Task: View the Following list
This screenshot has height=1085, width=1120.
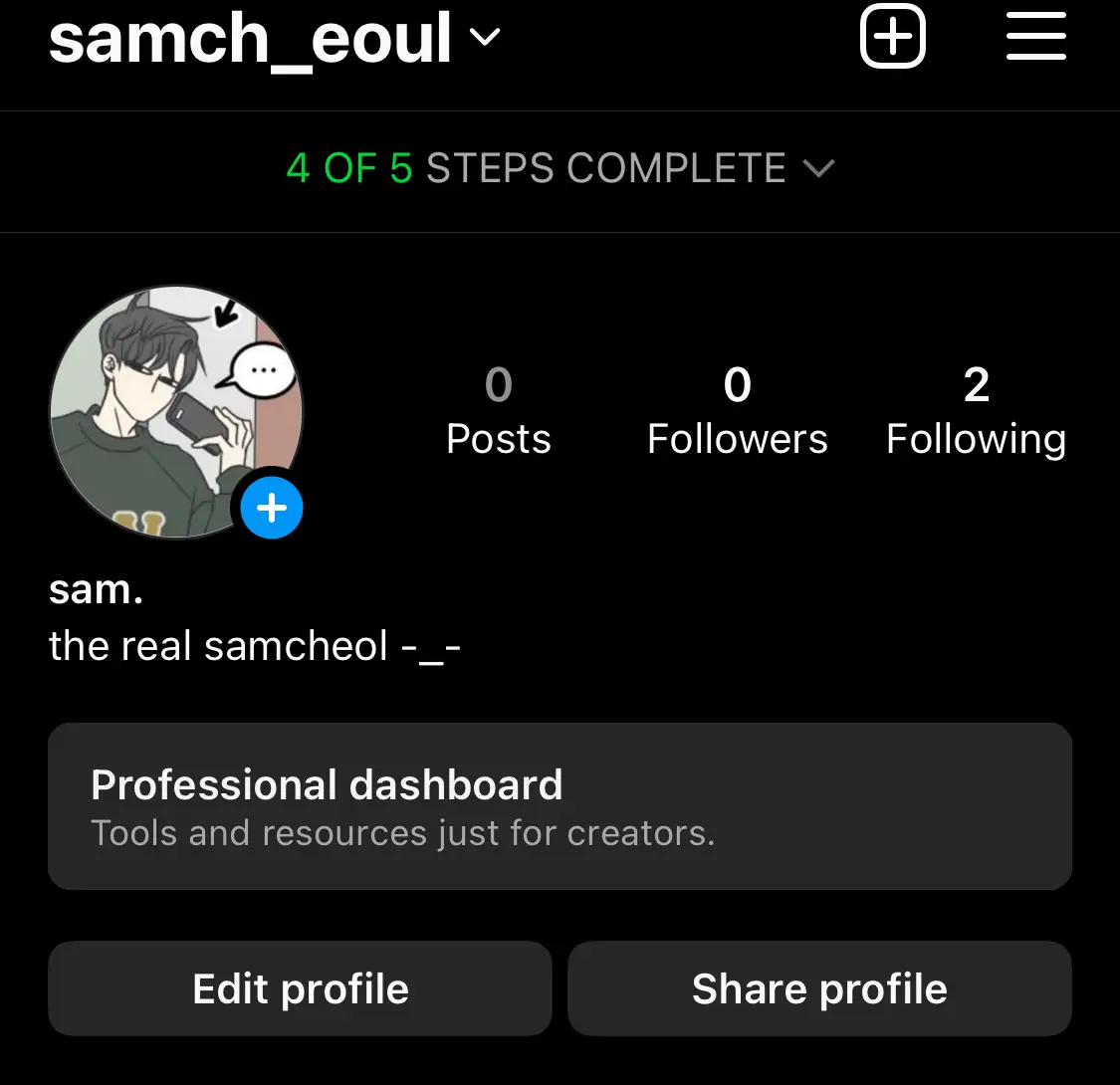Action: (x=977, y=411)
